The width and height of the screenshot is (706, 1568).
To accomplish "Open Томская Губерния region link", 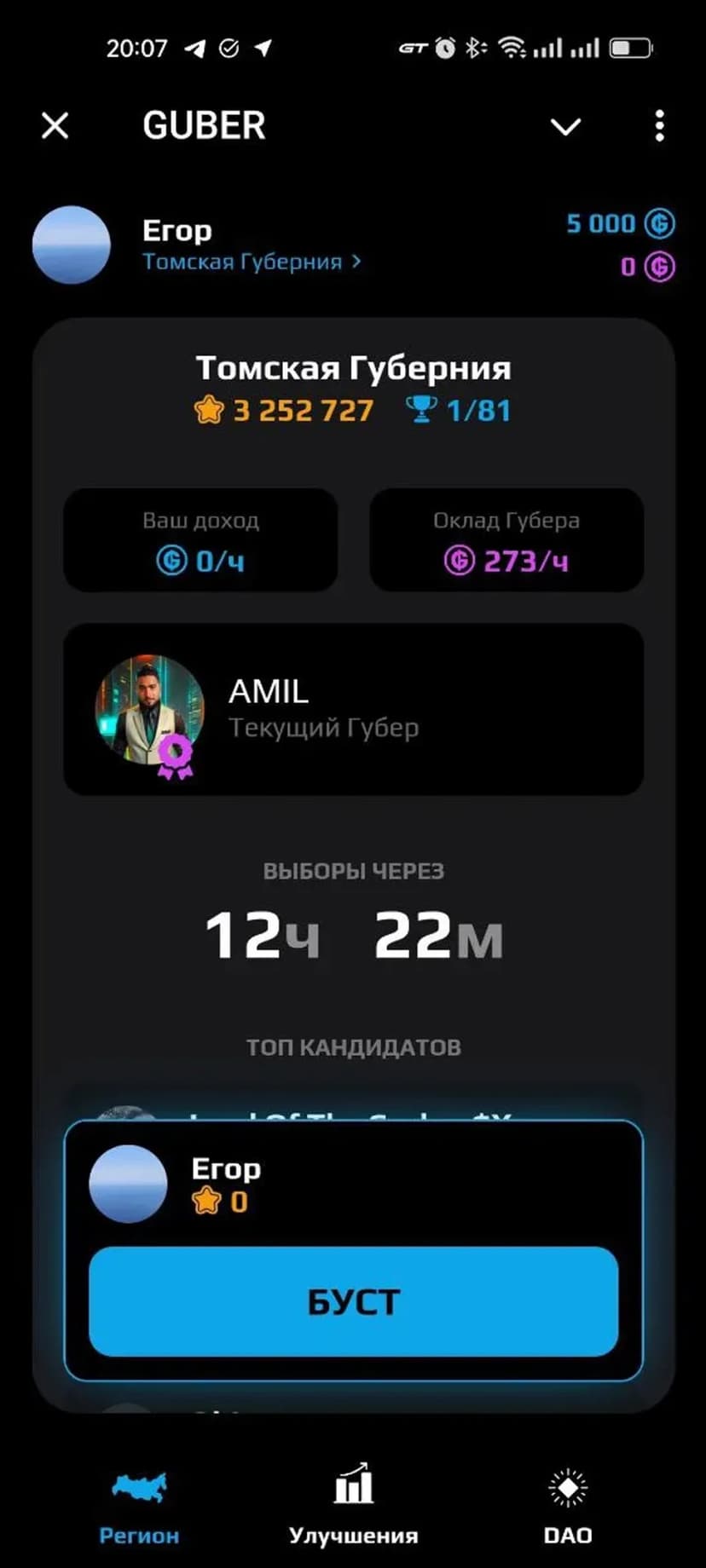I will pyautogui.click(x=252, y=262).
